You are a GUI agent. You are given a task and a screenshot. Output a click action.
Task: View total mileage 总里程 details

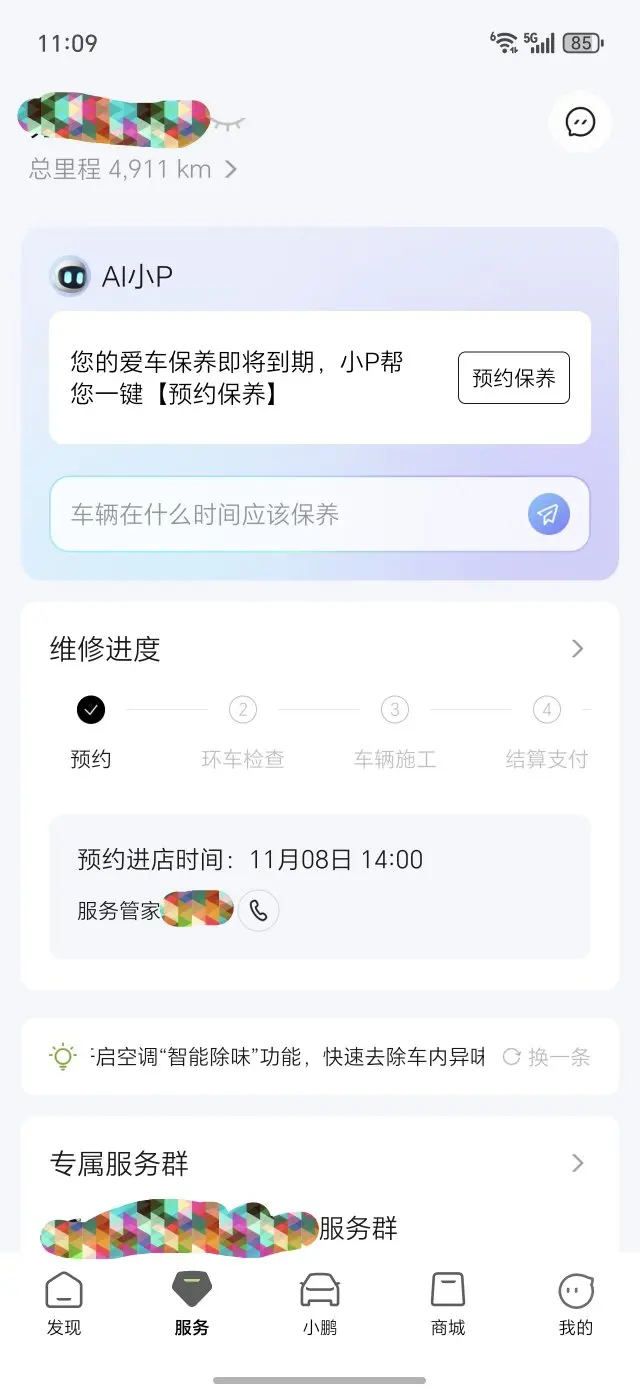(133, 169)
